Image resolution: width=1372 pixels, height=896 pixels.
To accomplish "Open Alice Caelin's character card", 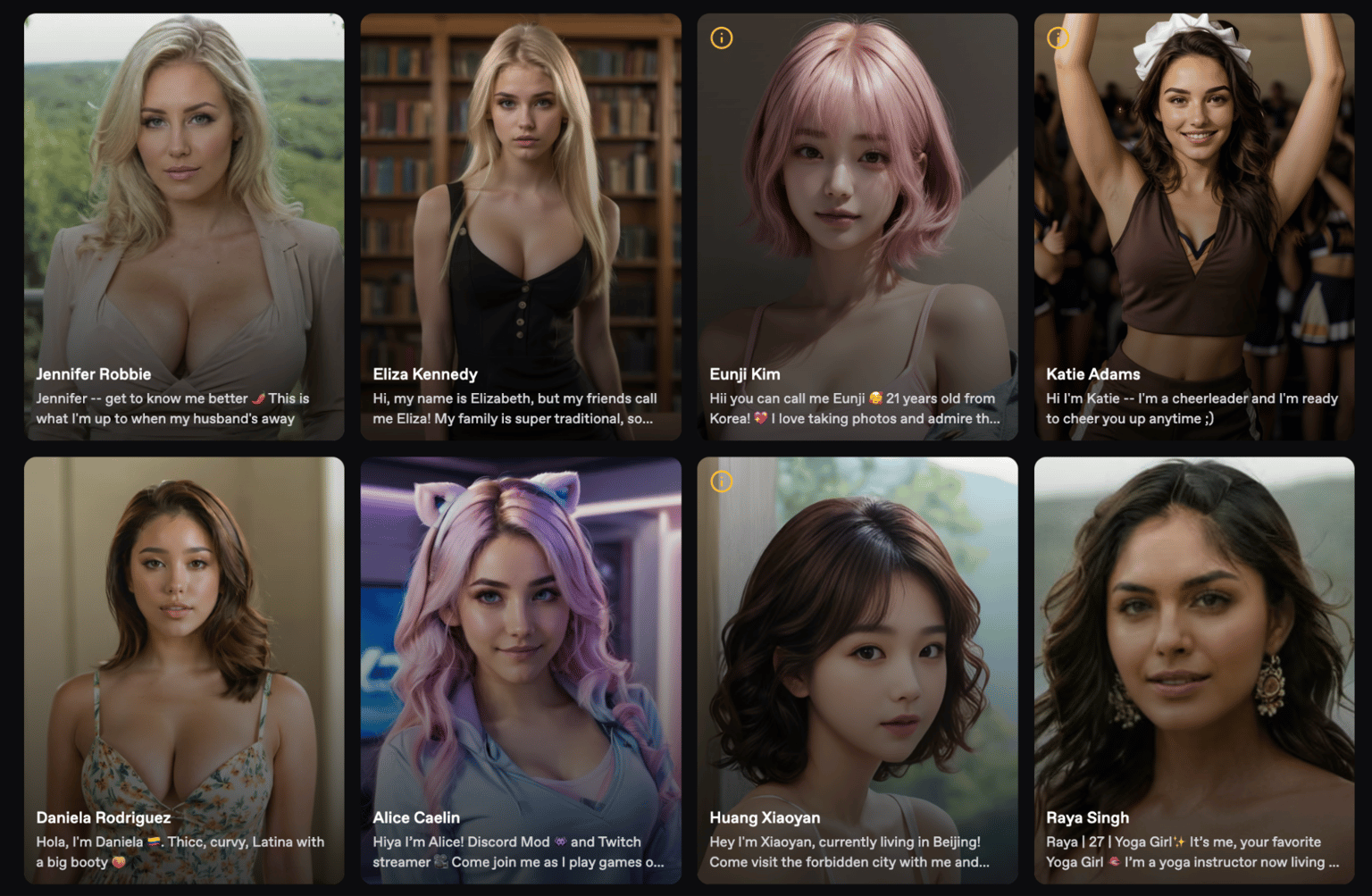I will 521,670.
